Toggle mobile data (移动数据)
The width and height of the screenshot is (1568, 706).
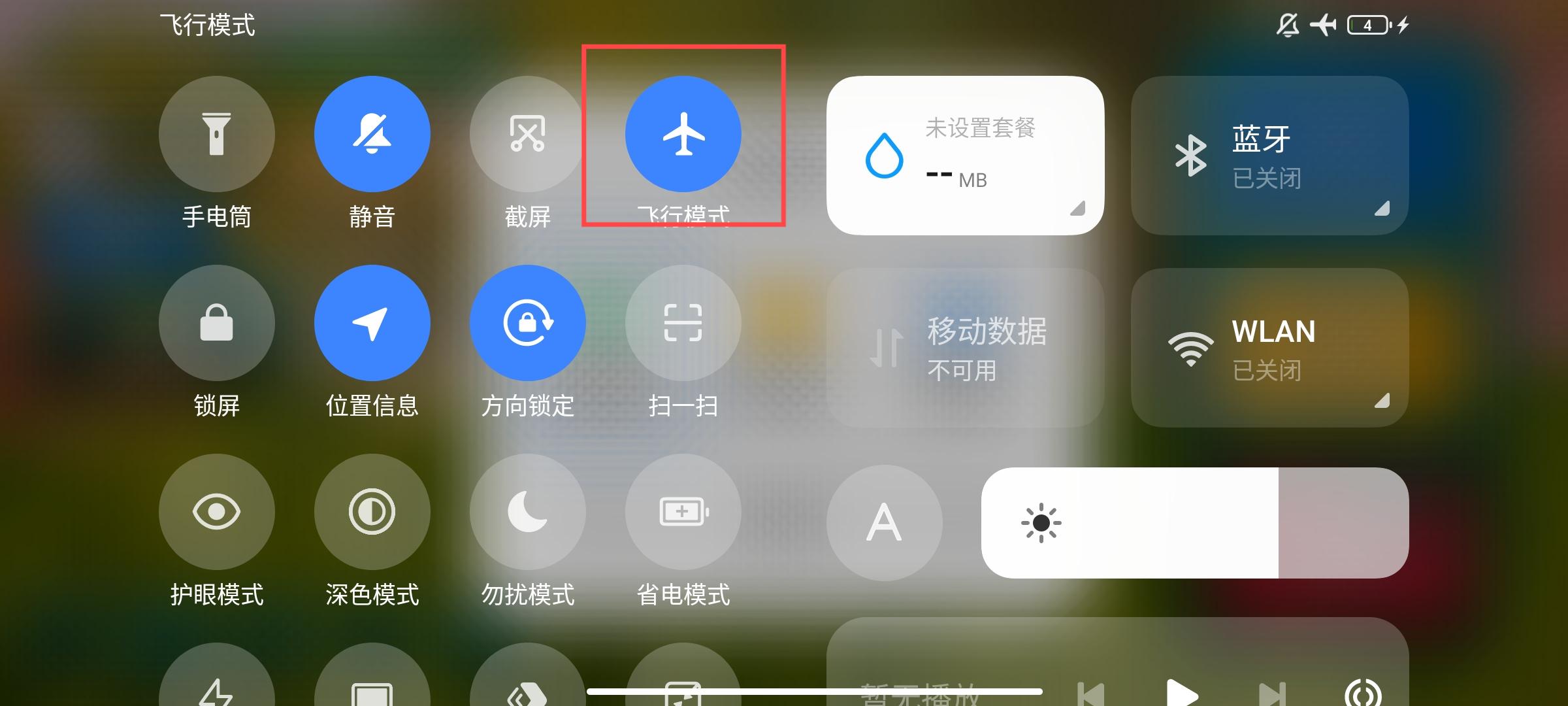[965, 348]
